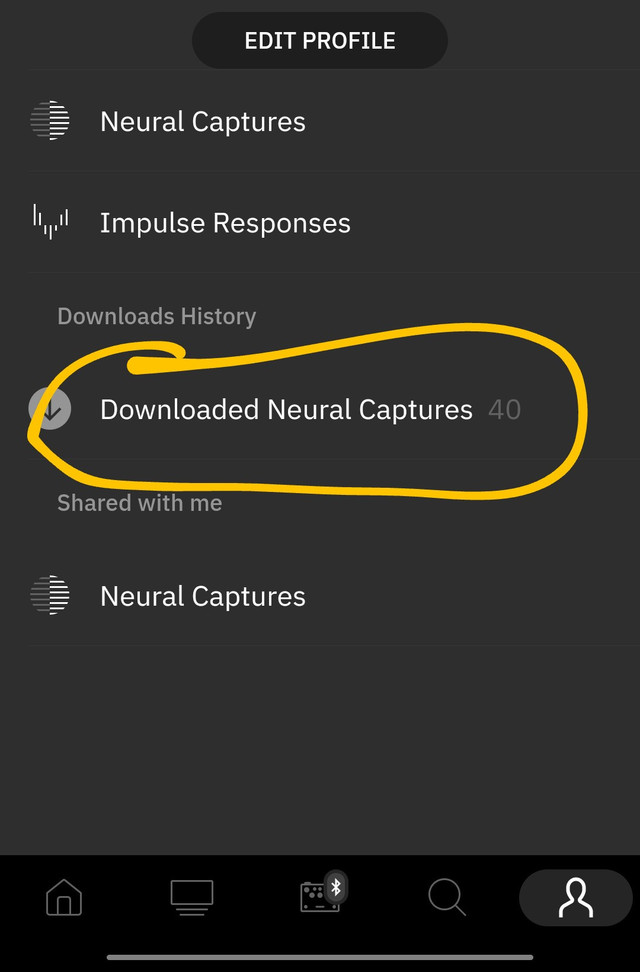Image resolution: width=640 pixels, height=972 pixels.
Task: Select the Profile tab
Action: pyautogui.click(x=575, y=897)
